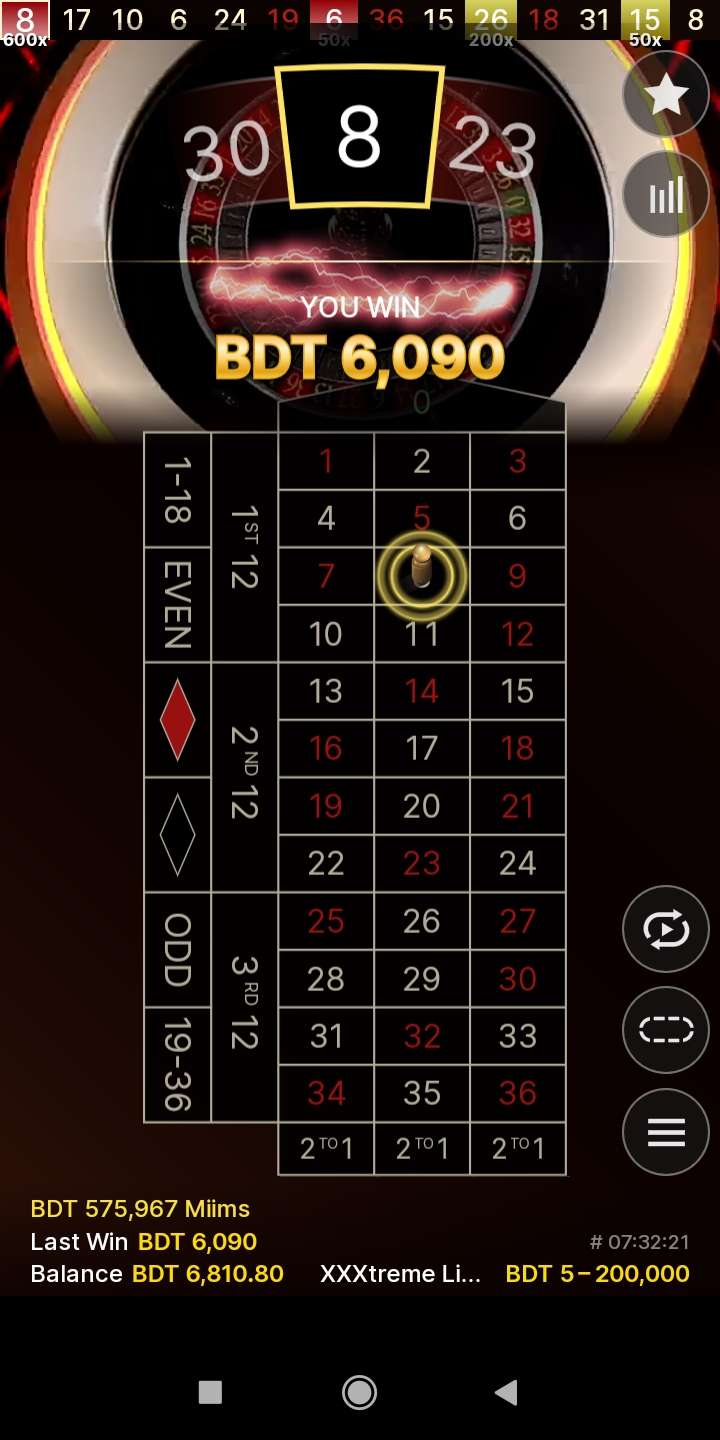The width and height of the screenshot is (720, 1440).
Task: Go back with system back button
Action: (x=506, y=1392)
